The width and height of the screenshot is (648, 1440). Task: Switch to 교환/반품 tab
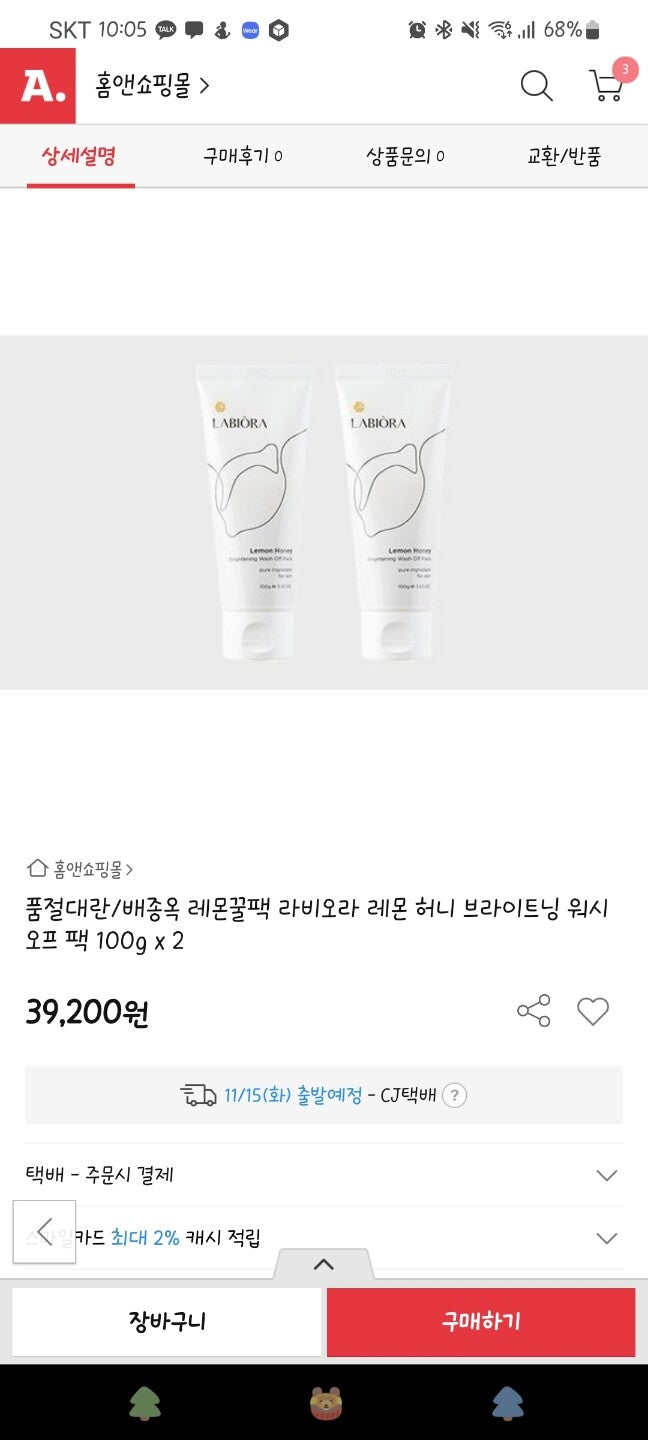pyautogui.click(x=564, y=156)
